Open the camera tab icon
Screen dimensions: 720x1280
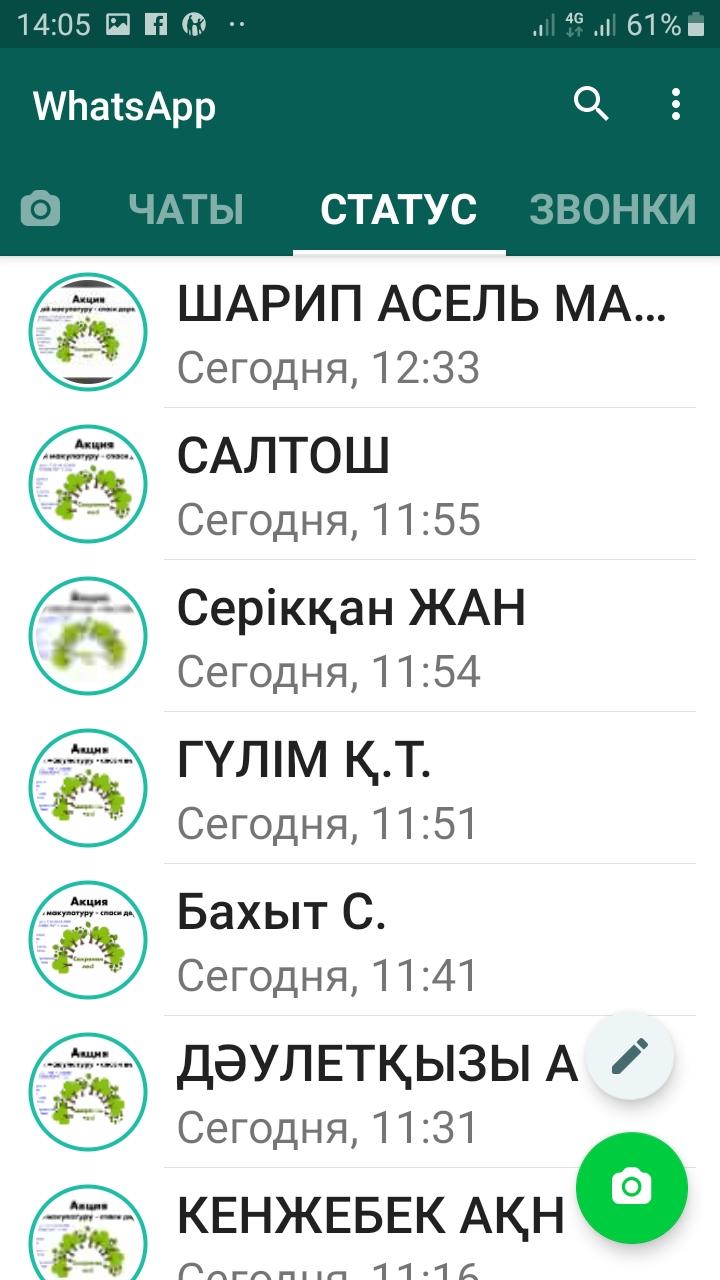[41, 209]
